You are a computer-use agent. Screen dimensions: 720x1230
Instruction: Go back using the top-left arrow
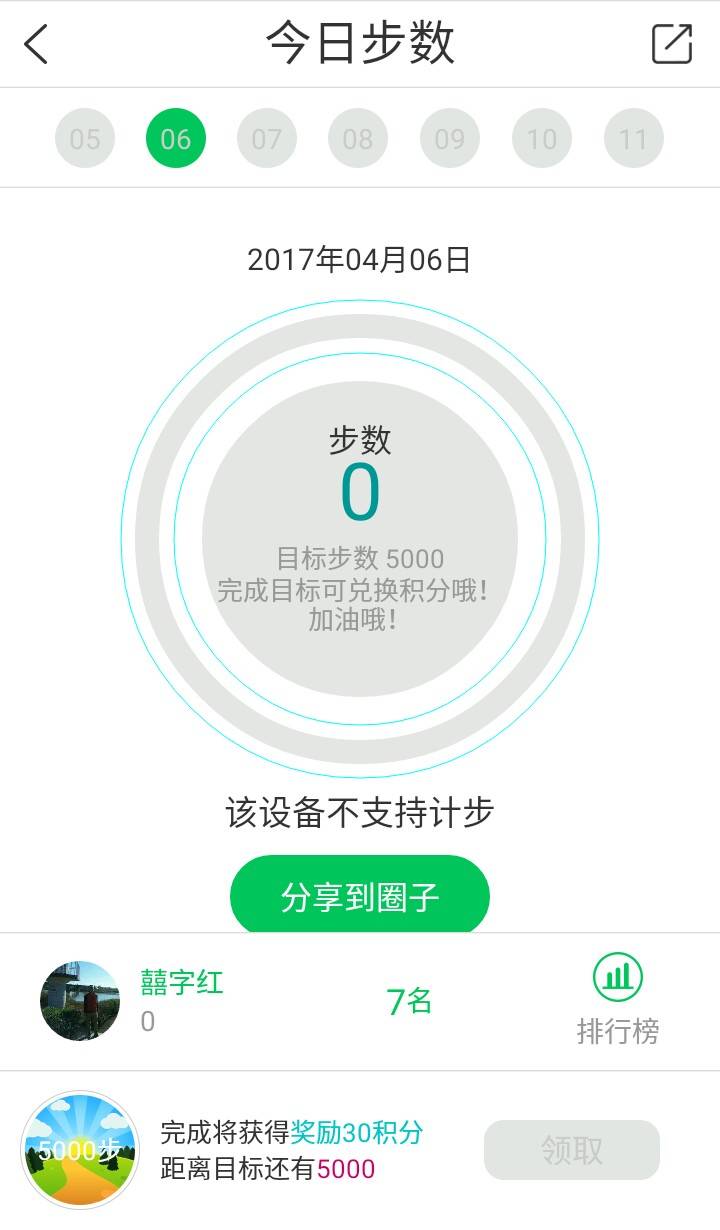coord(37,44)
